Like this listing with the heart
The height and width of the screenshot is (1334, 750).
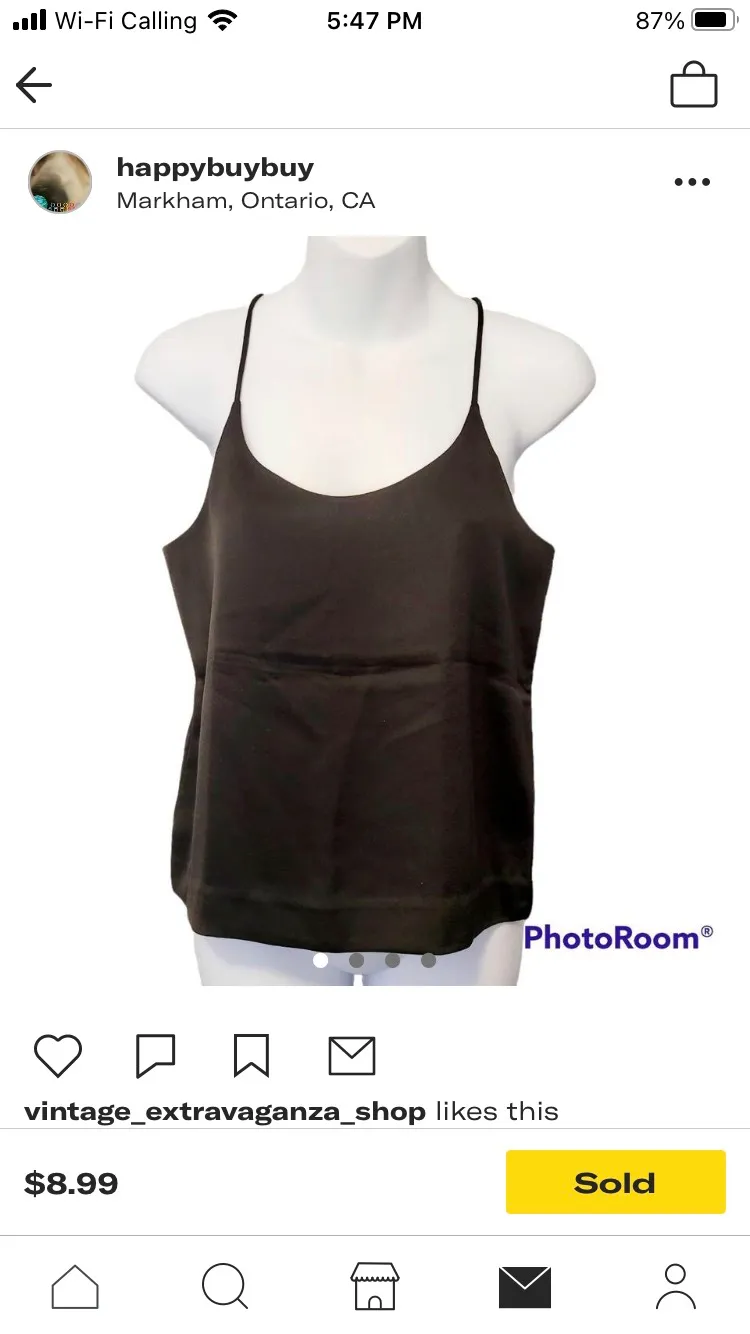coord(58,1055)
